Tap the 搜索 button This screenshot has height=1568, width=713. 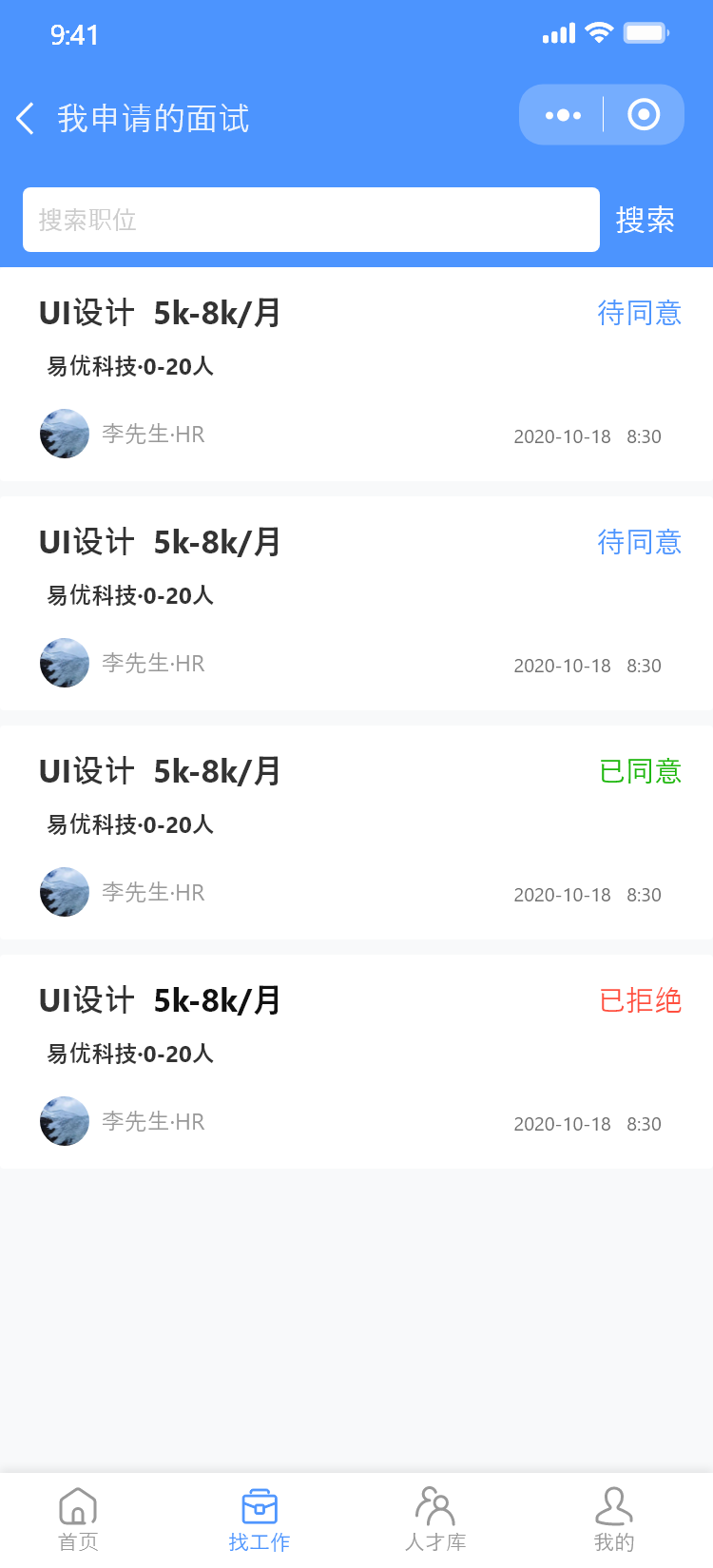coord(646,220)
